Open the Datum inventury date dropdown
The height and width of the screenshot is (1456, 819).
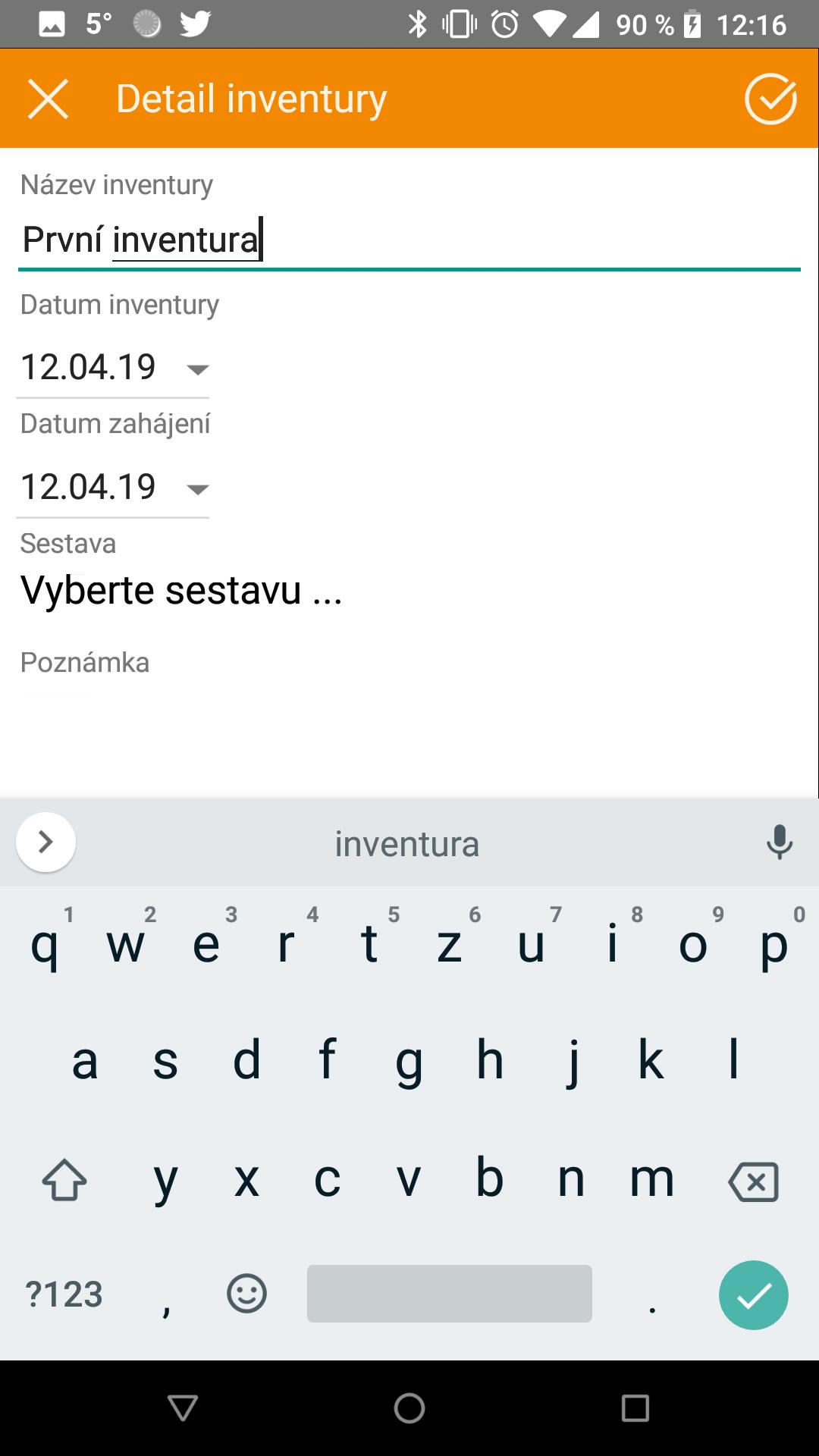pyautogui.click(x=113, y=369)
